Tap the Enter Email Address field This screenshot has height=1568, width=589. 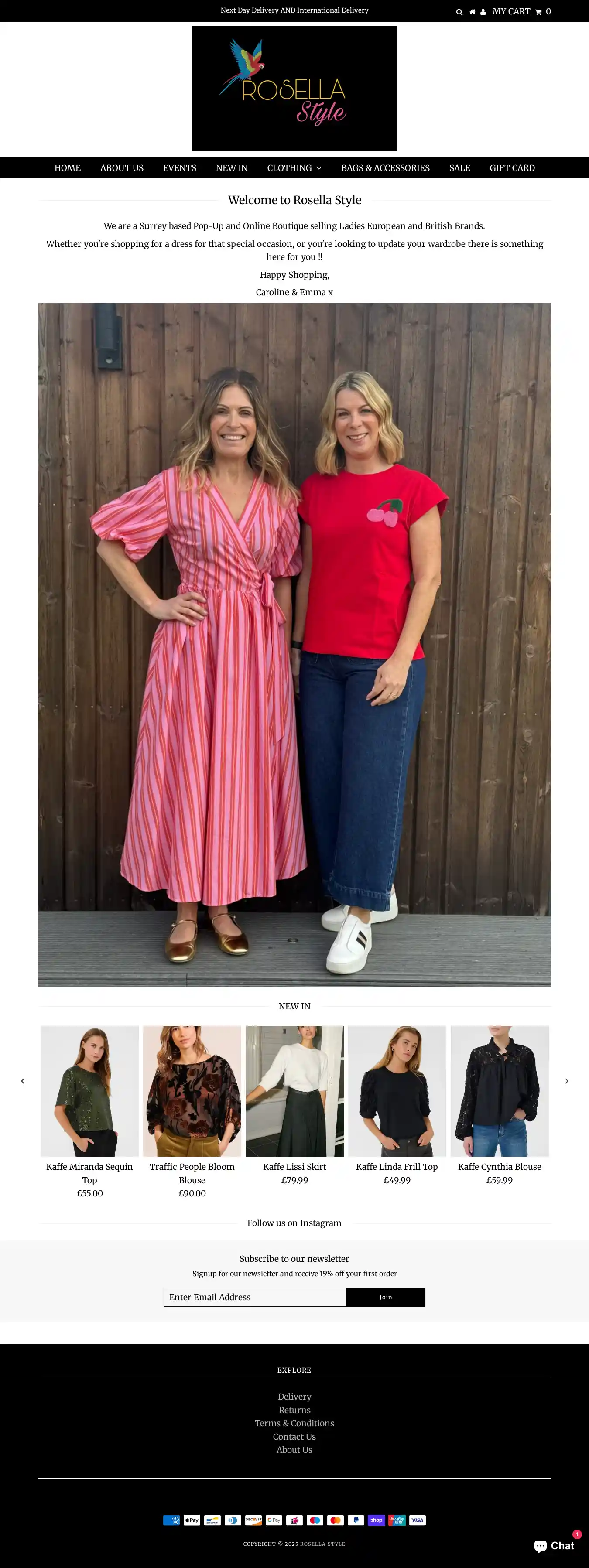[255, 1297]
